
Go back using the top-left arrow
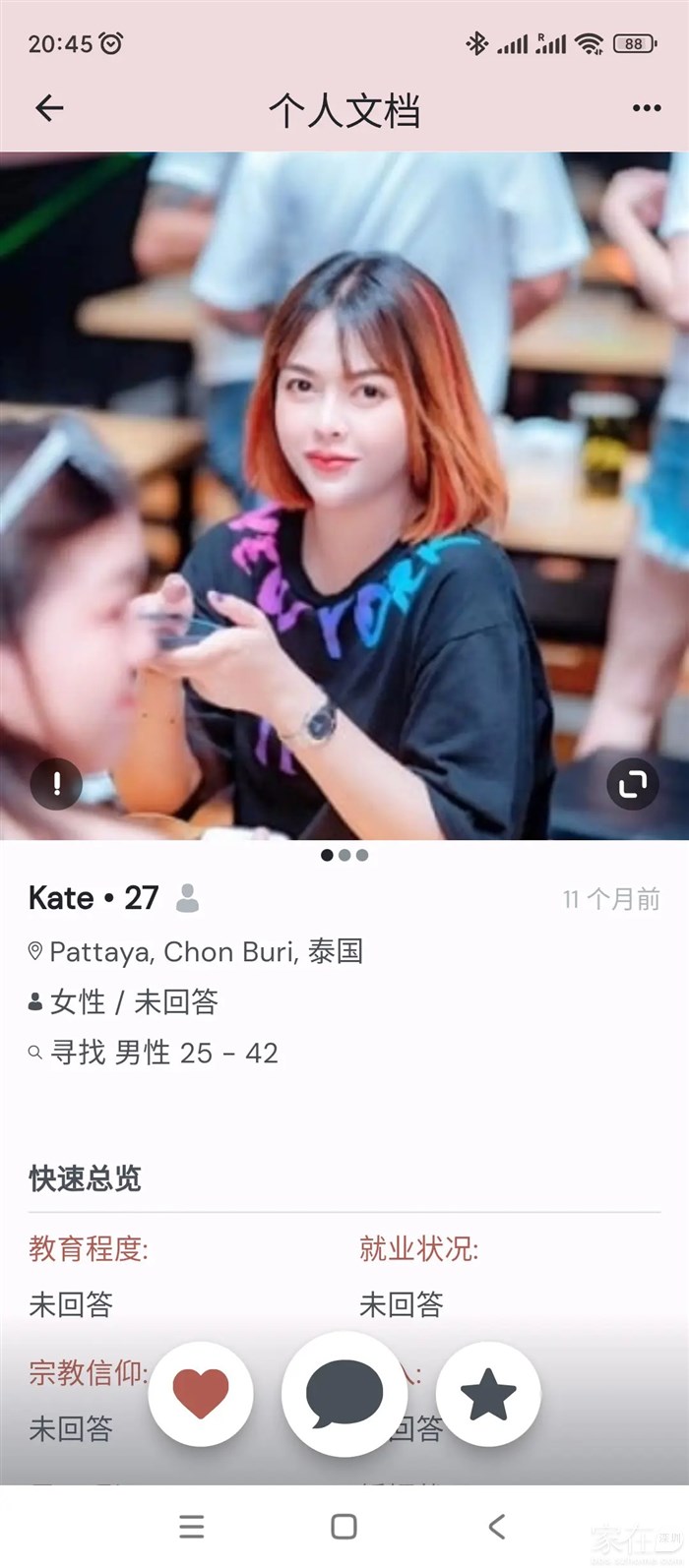pyautogui.click(x=49, y=108)
